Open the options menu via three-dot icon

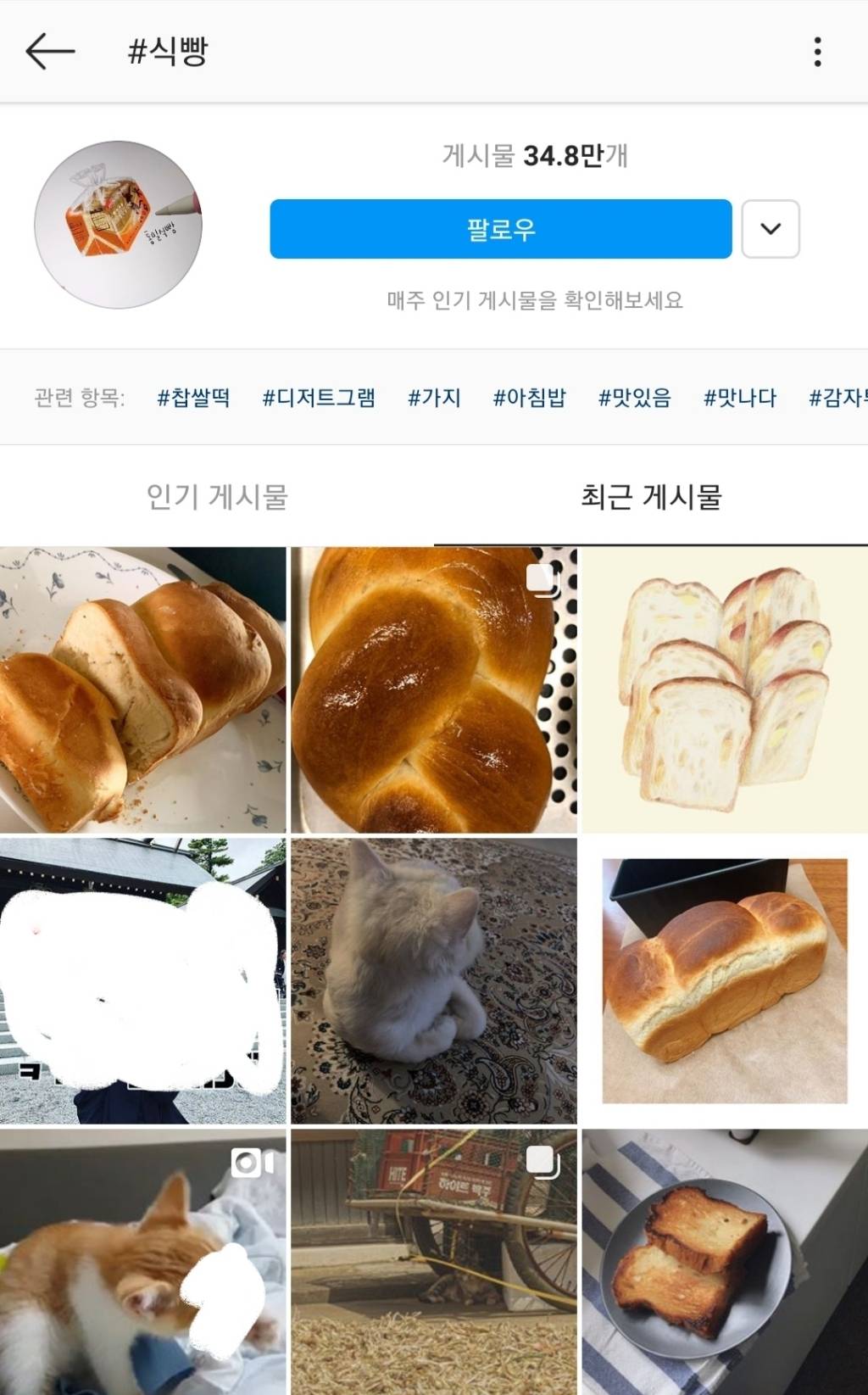pyautogui.click(x=817, y=53)
